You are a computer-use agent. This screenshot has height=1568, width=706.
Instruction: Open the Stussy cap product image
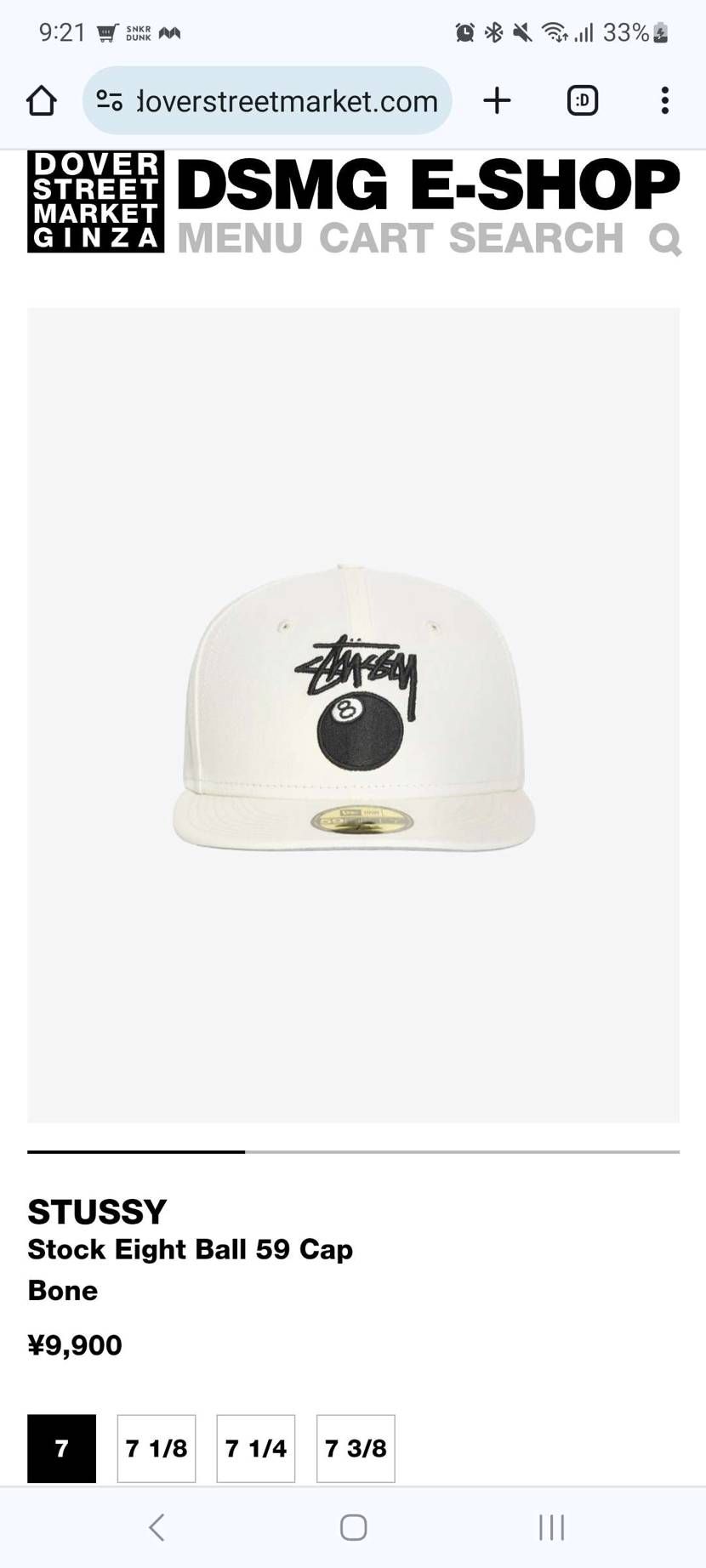pos(353,714)
